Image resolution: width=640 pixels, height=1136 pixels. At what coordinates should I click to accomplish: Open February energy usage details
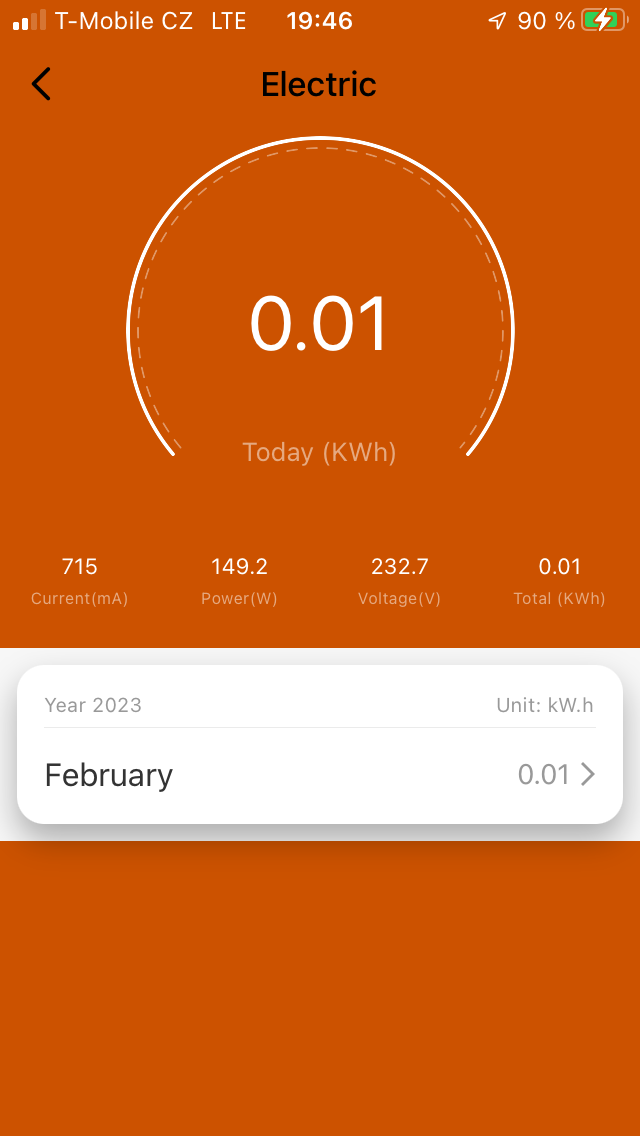pyautogui.click(x=320, y=775)
